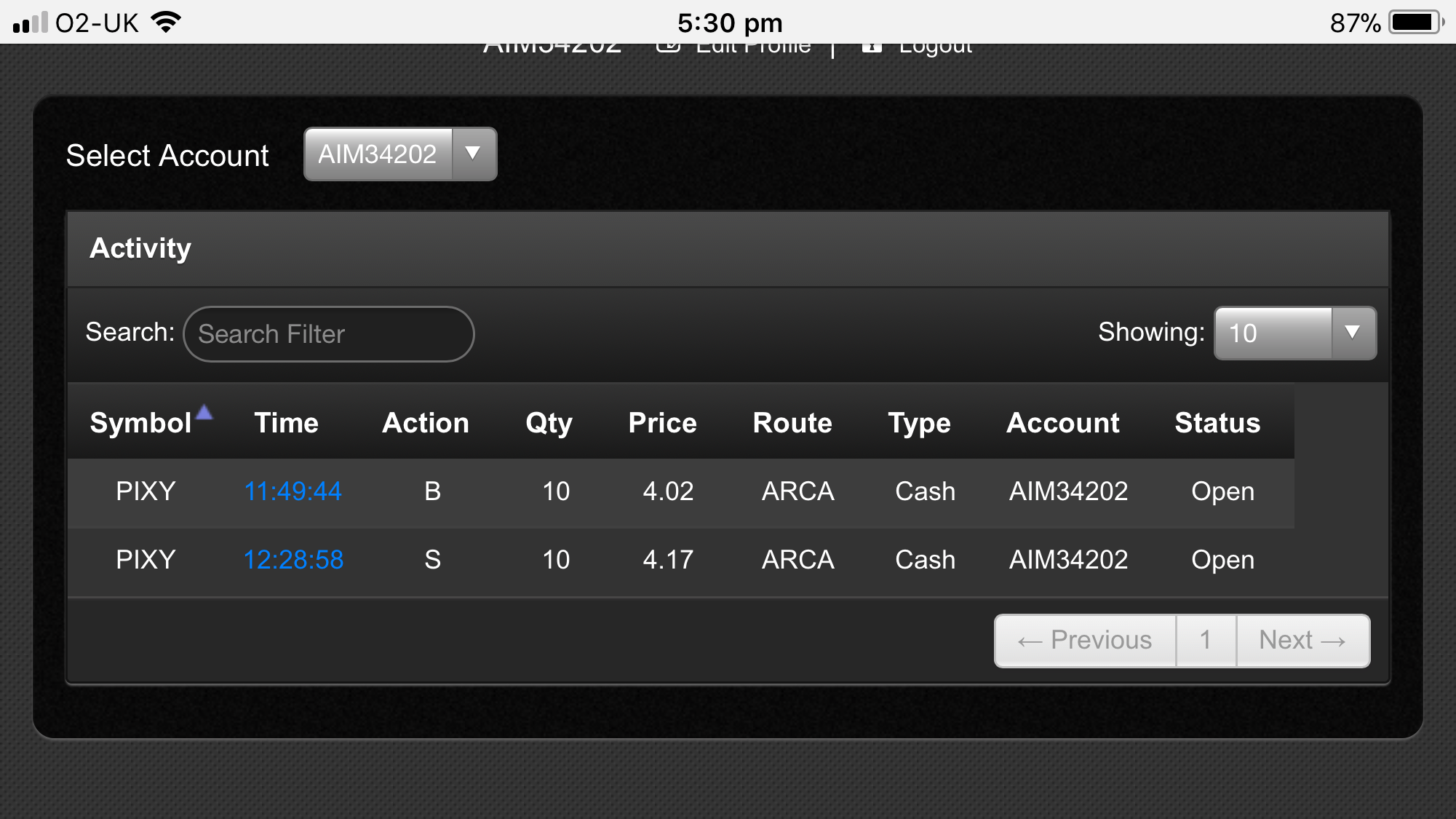This screenshot has height=819, width=1456.
Task: Sort activity by Qty column
Action: (549, 423)
